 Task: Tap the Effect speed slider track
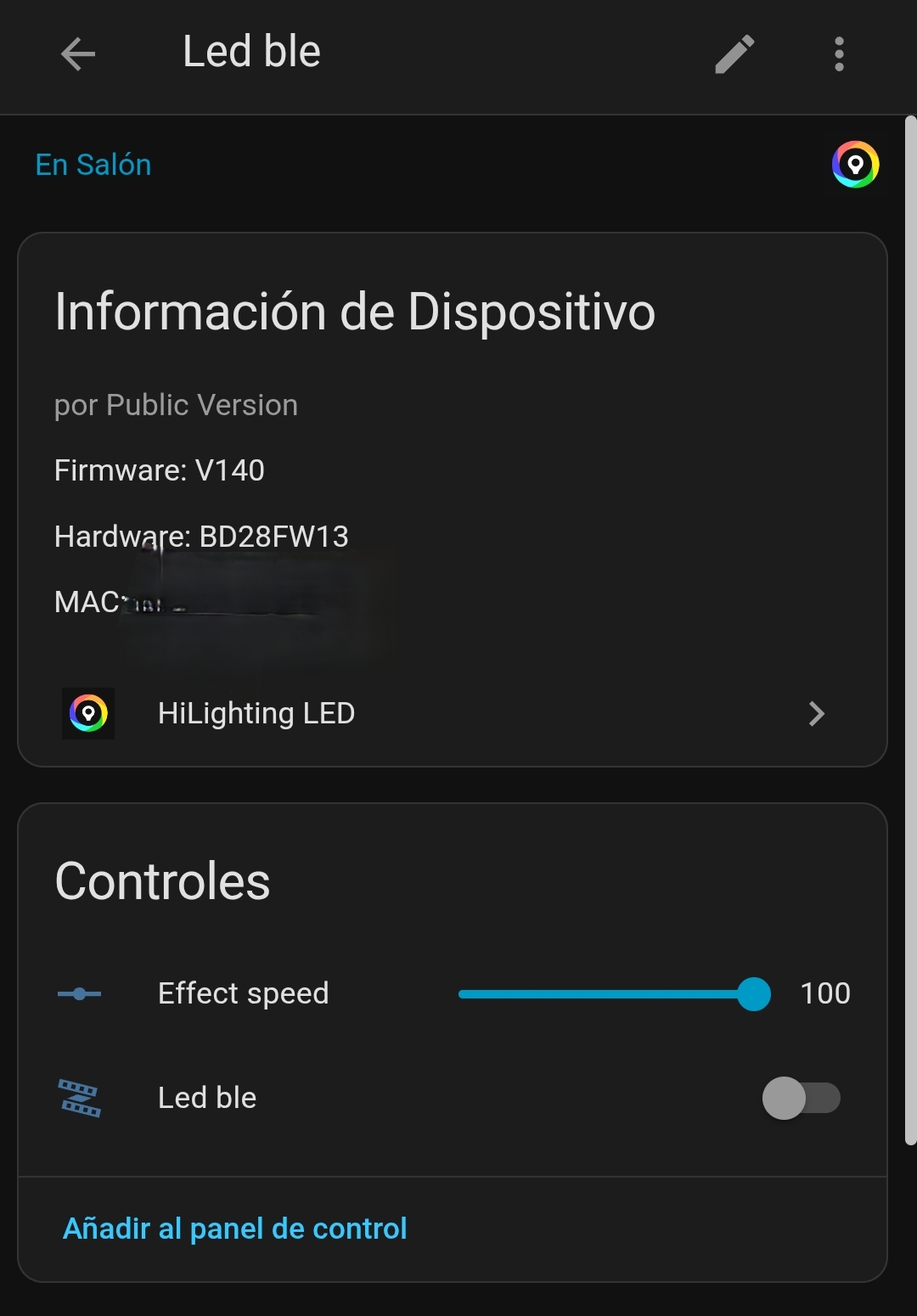point(605,994)
